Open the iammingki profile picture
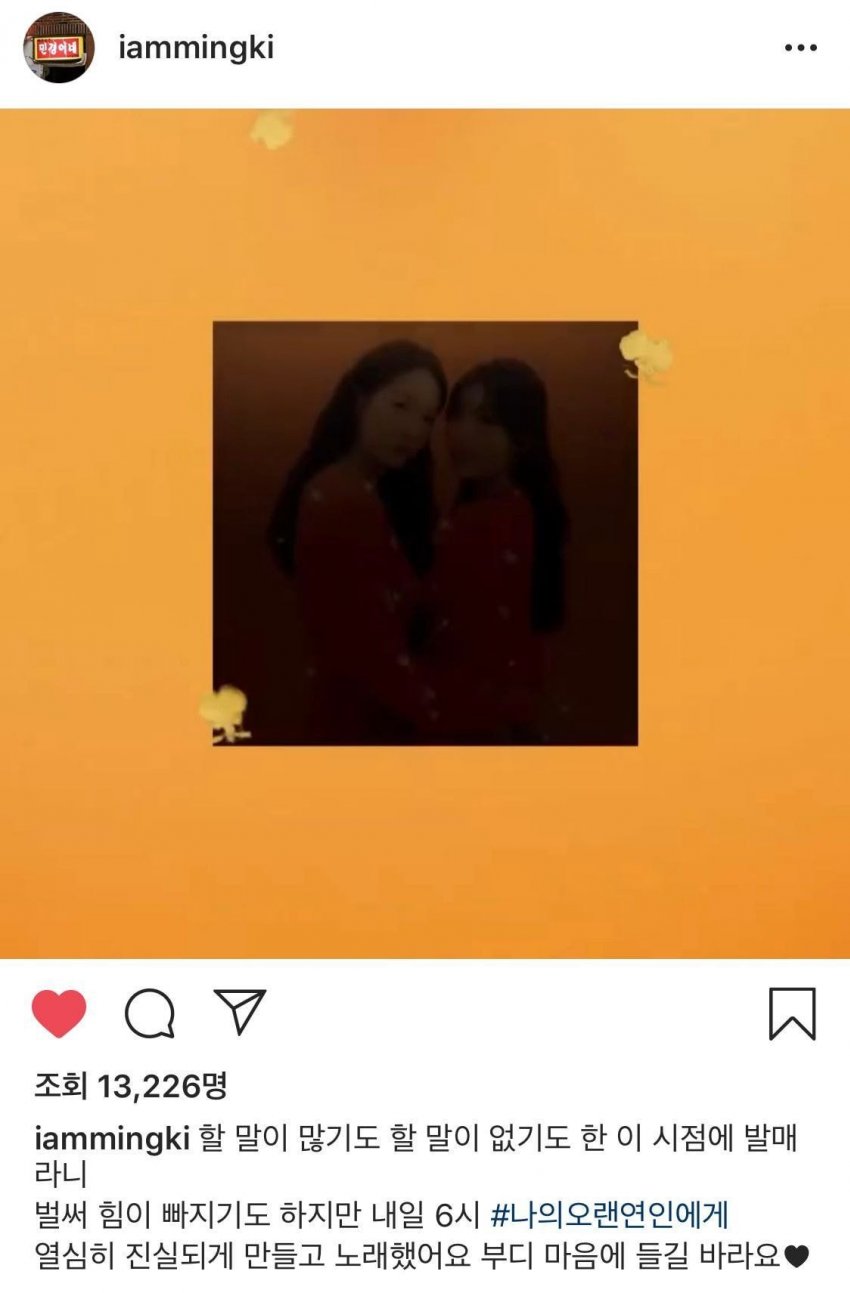Screen dimensions: 850x1293 pos(58,48)
